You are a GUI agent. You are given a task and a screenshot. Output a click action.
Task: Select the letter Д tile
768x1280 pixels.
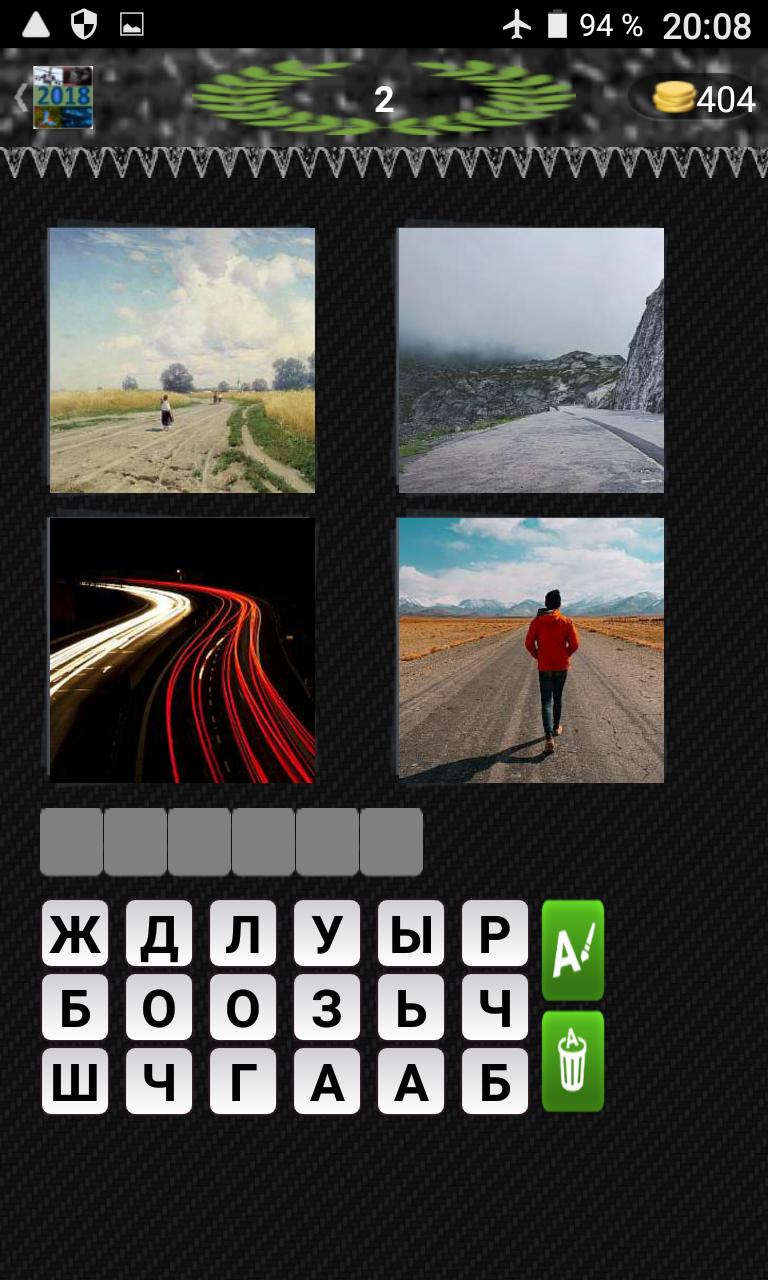tap(159, 933)
